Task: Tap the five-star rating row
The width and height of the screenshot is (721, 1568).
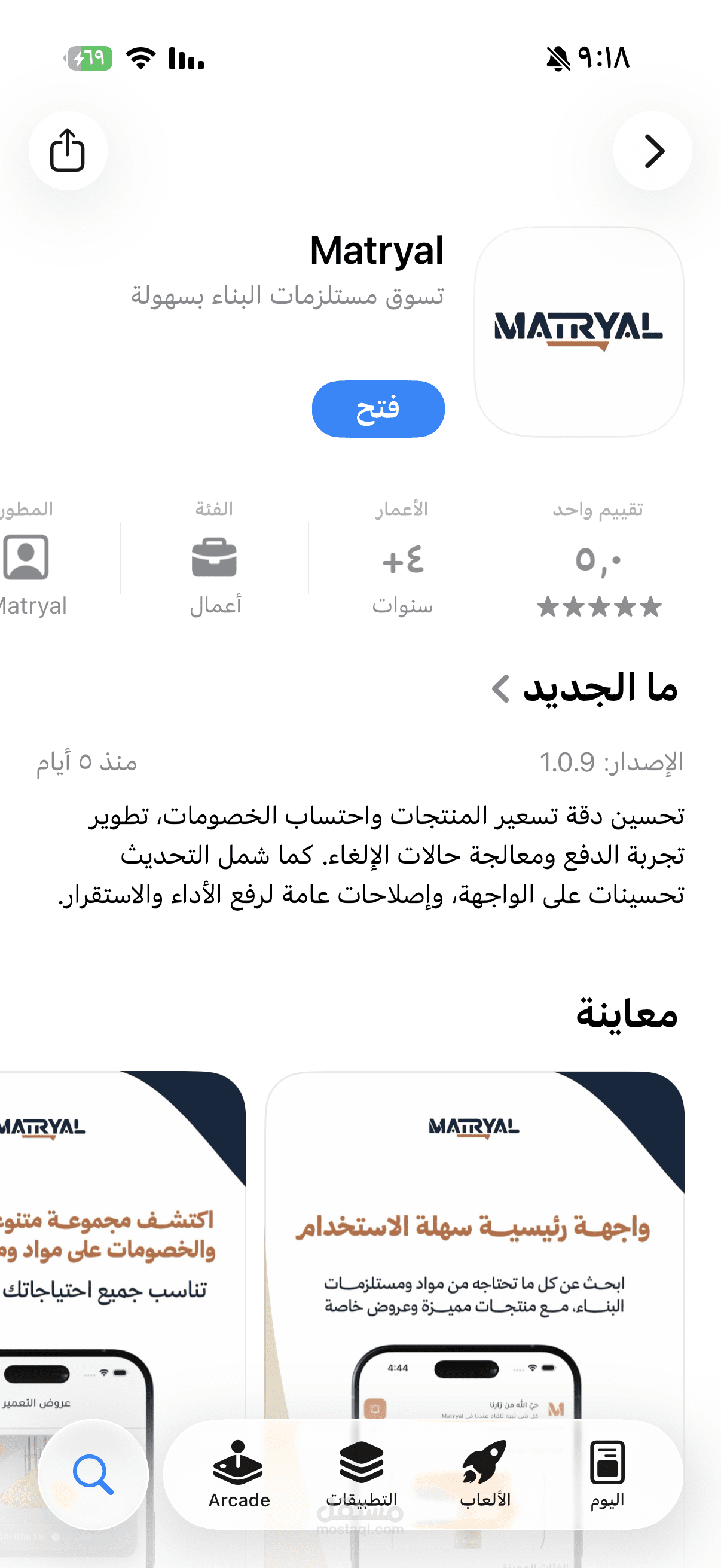Action: [598, 606]
